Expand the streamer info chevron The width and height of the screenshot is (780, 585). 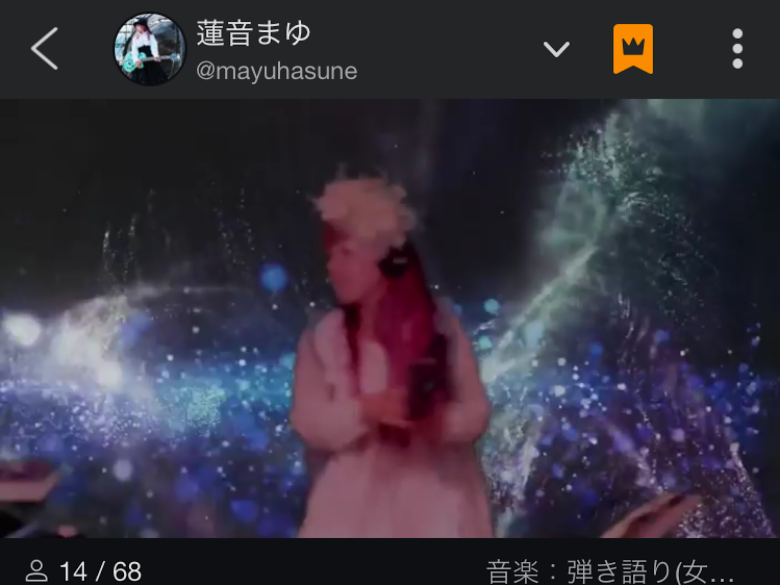click(x=556, y=49)
